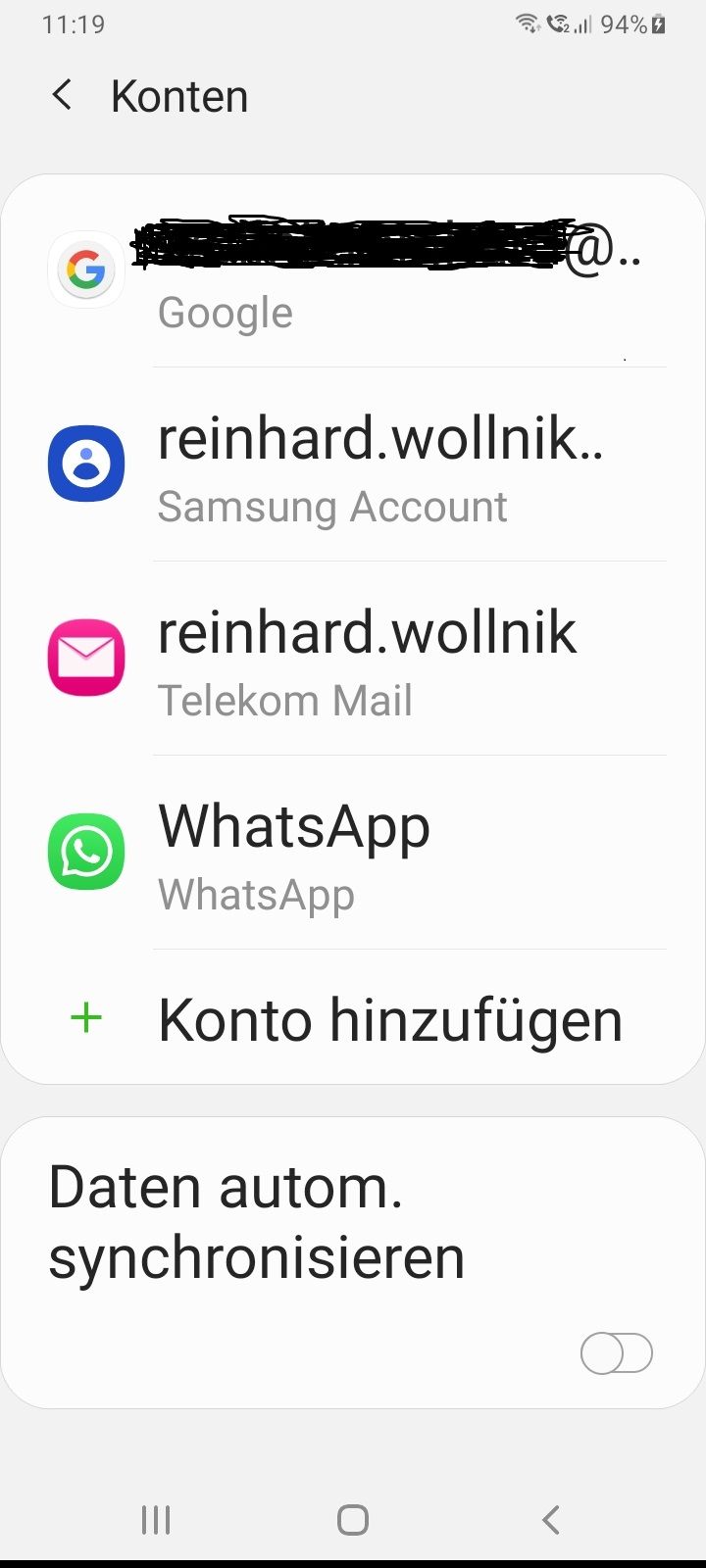This screenshot has width=706, height=1568.
Task: Toggle Daten autom. synchronisieren switch
Action: pyautogui.click(x=616, y=1353)
